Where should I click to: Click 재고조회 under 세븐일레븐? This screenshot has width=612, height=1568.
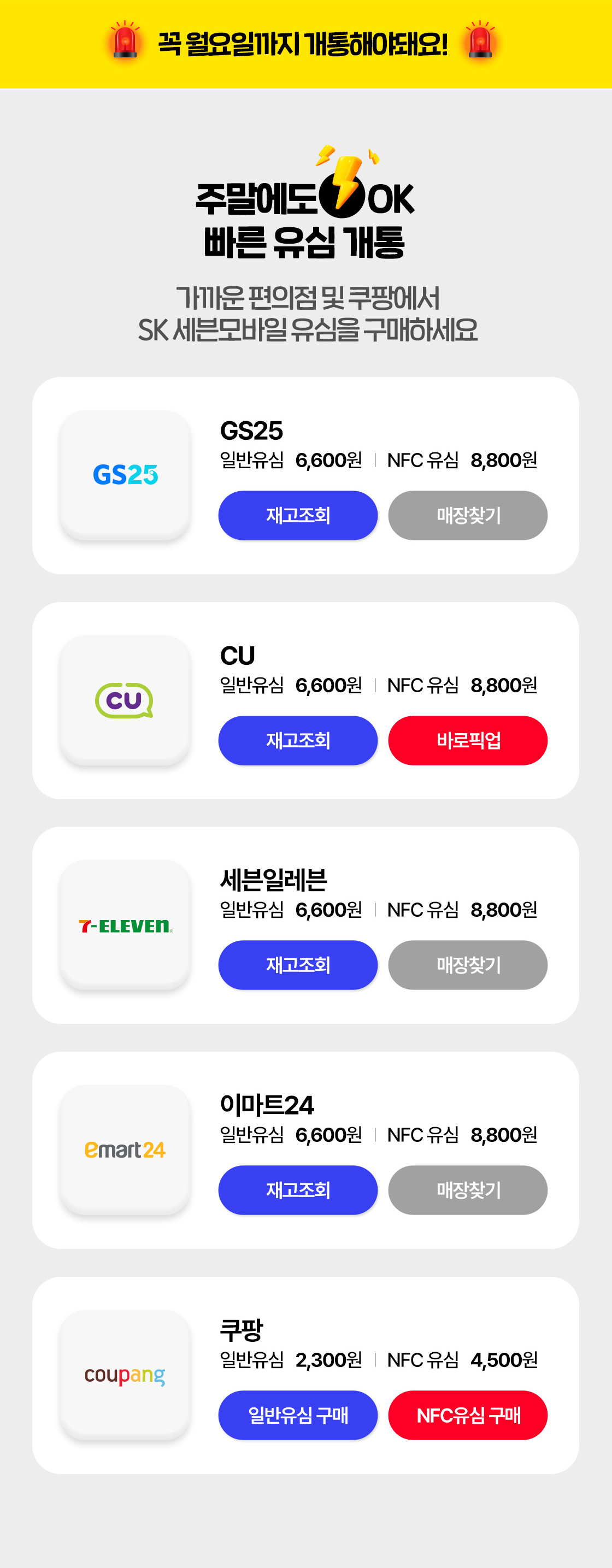298,965
